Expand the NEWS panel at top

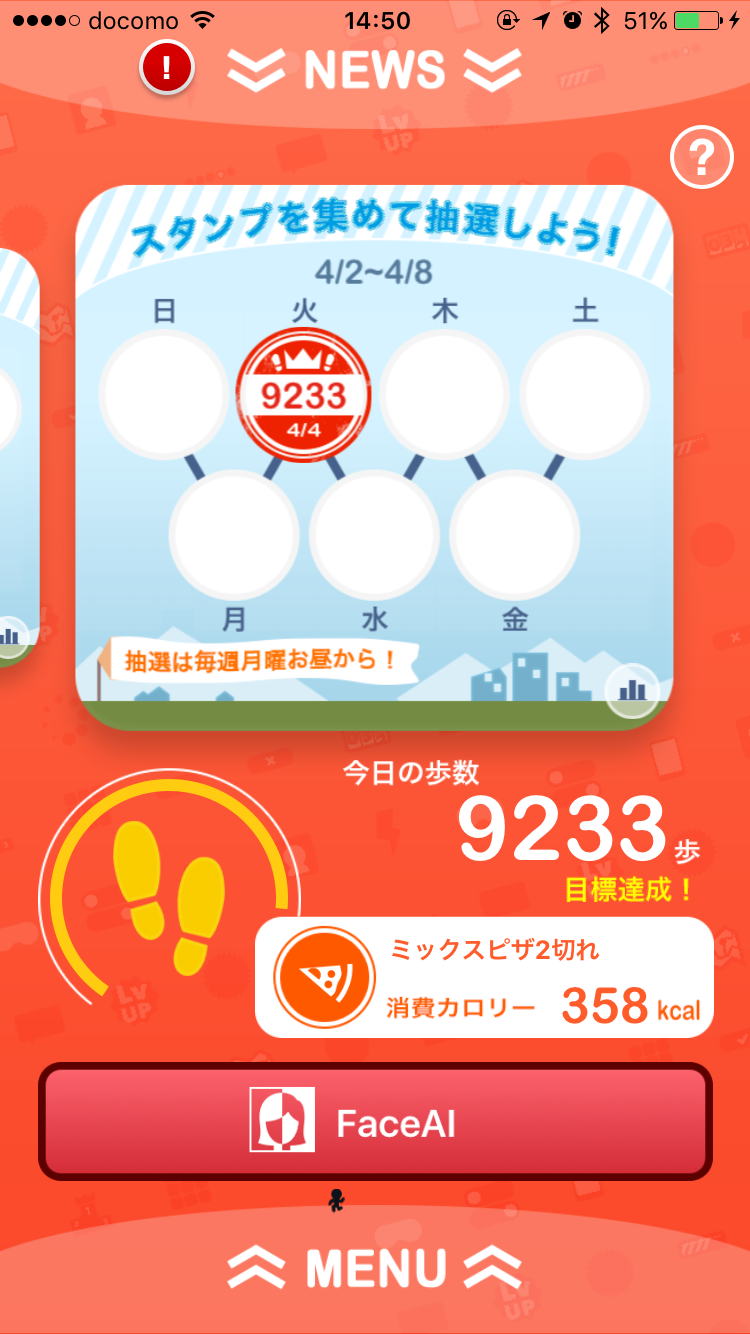coord(374,69)
